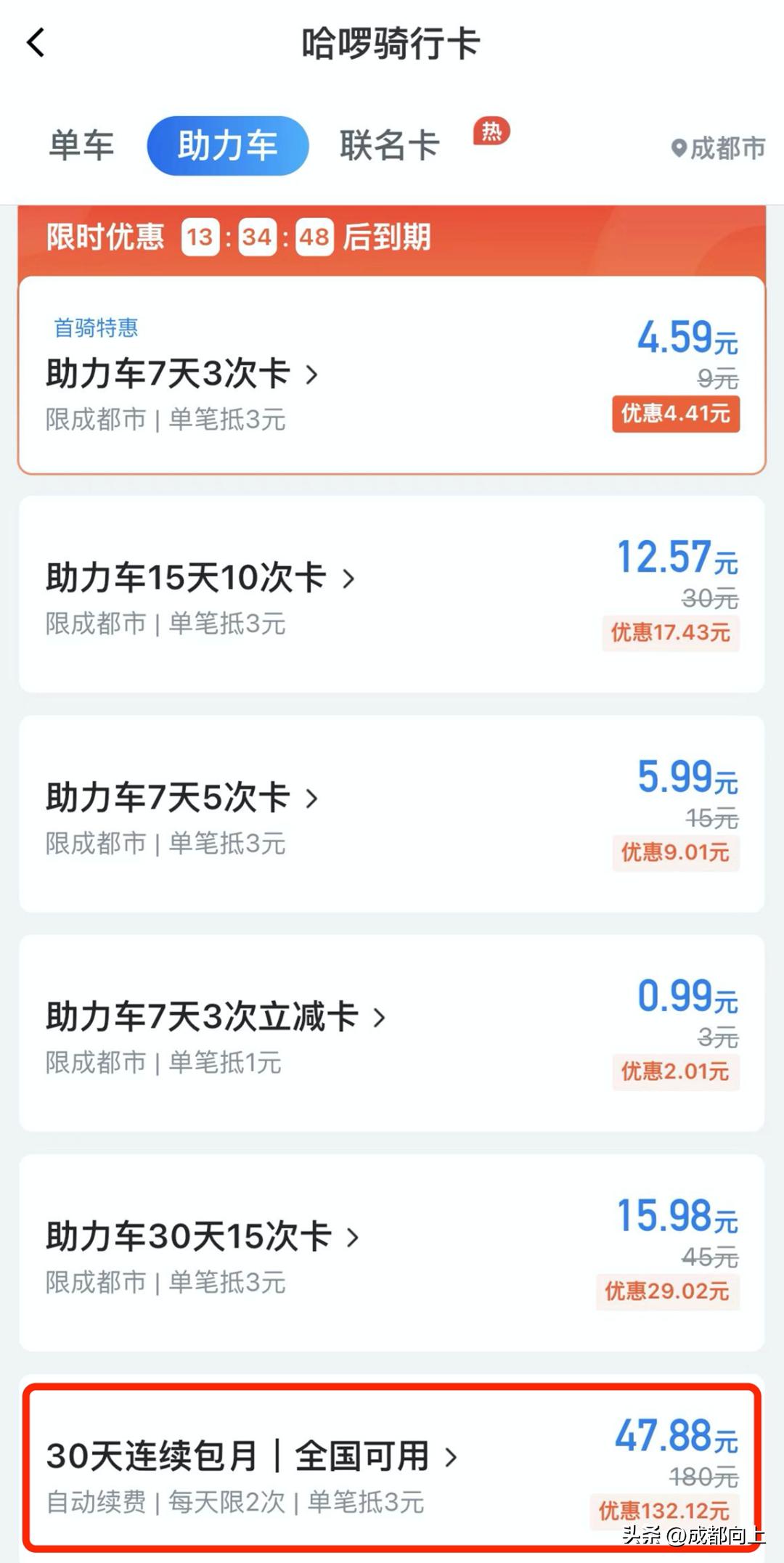784x1563 pixels.
Task: Expand details of 助力车7天3次卡 via chevron
Action: coord(312,374)
